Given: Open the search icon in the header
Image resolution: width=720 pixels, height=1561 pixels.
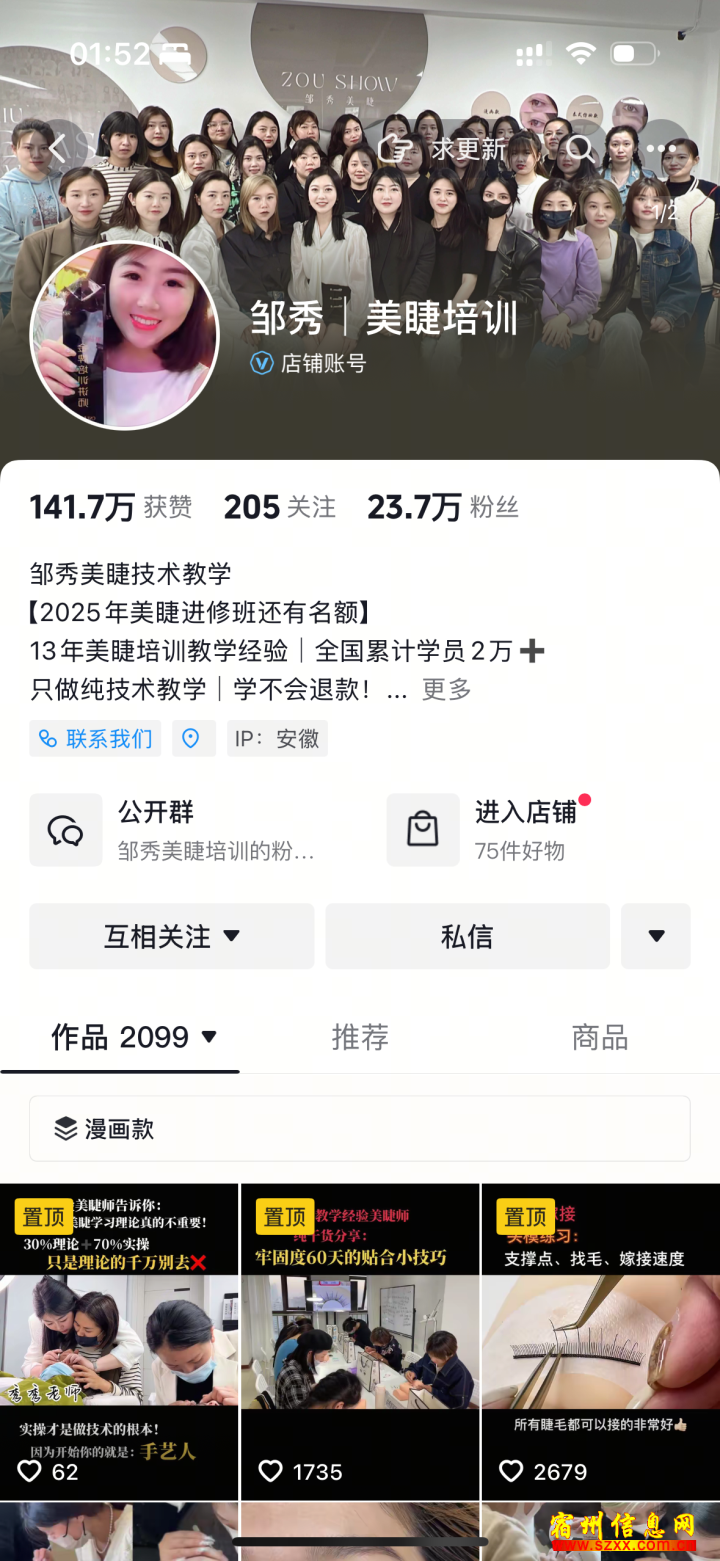Looking at the screenshot, I should [580, 149].
